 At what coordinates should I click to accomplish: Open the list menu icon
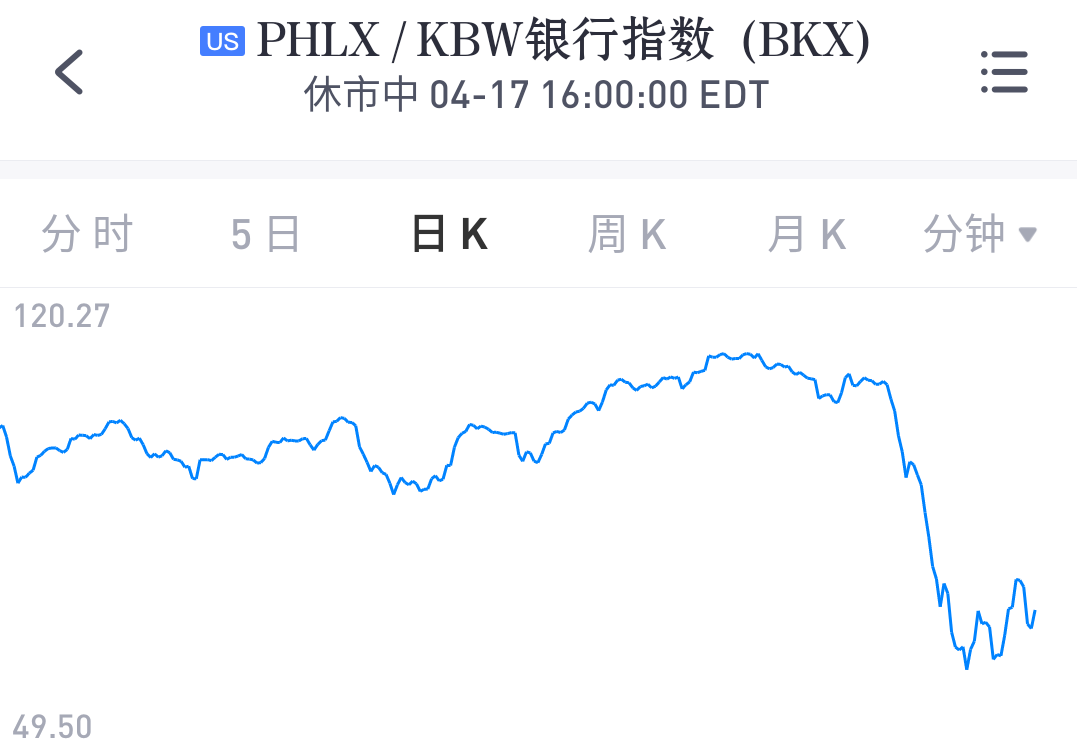tap(1004, 73)
